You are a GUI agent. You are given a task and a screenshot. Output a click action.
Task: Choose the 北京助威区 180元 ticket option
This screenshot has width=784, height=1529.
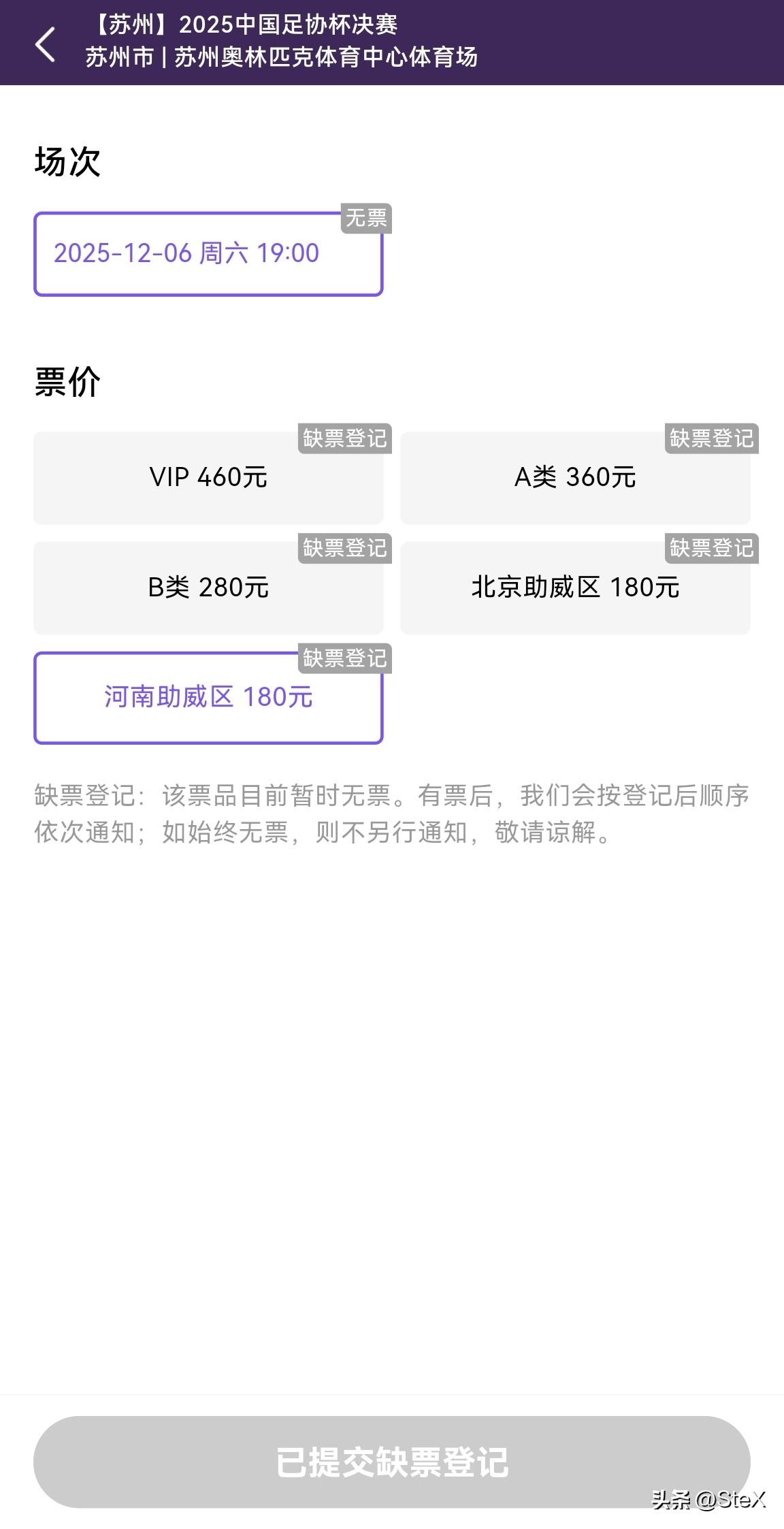pyautogui.click(x=576, y=587)
